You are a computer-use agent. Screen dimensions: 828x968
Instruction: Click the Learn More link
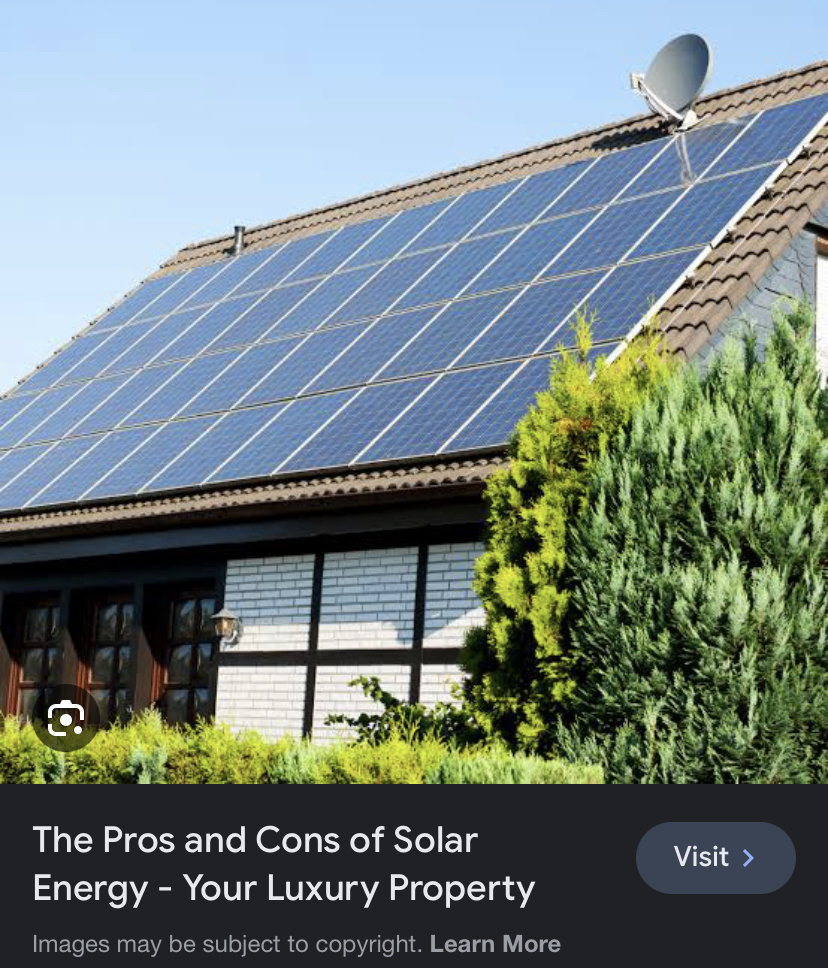[495, 943]
